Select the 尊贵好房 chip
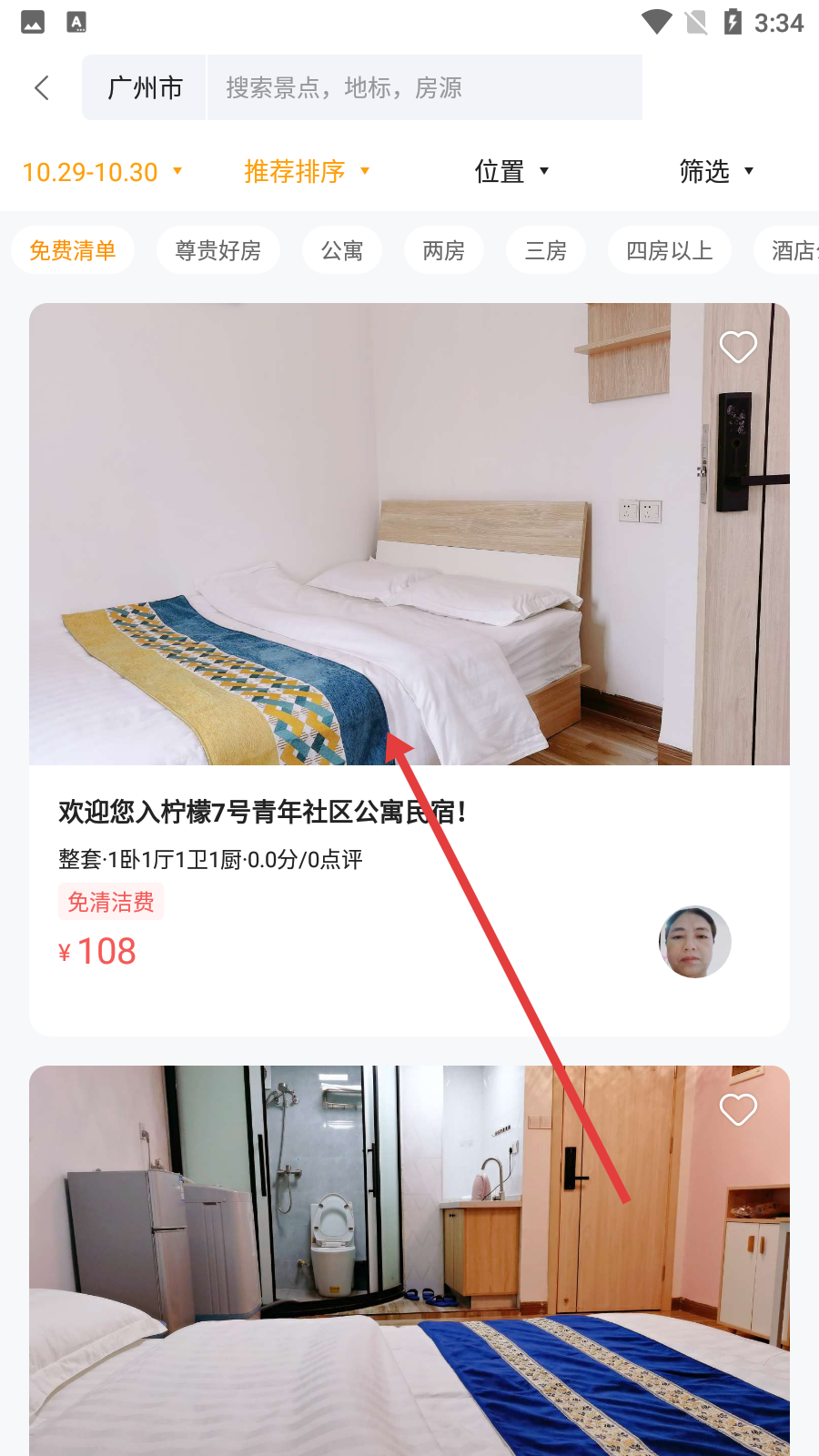The width and height of the screenshot is (819, 1456). (218, 250)
